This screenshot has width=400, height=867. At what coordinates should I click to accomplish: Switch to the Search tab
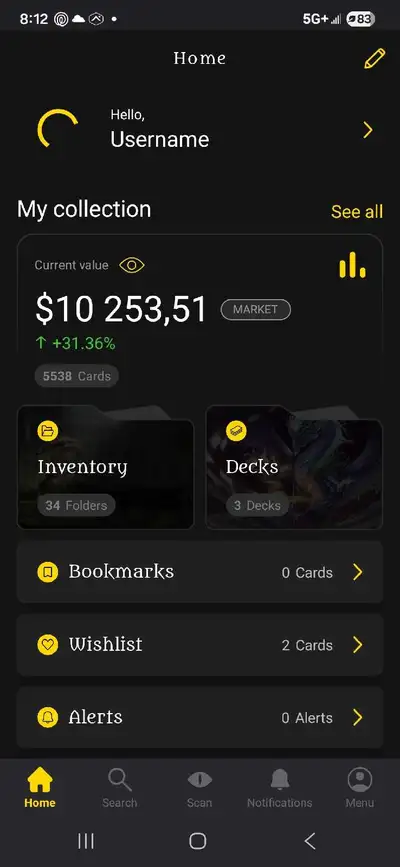tap(120, 788)
